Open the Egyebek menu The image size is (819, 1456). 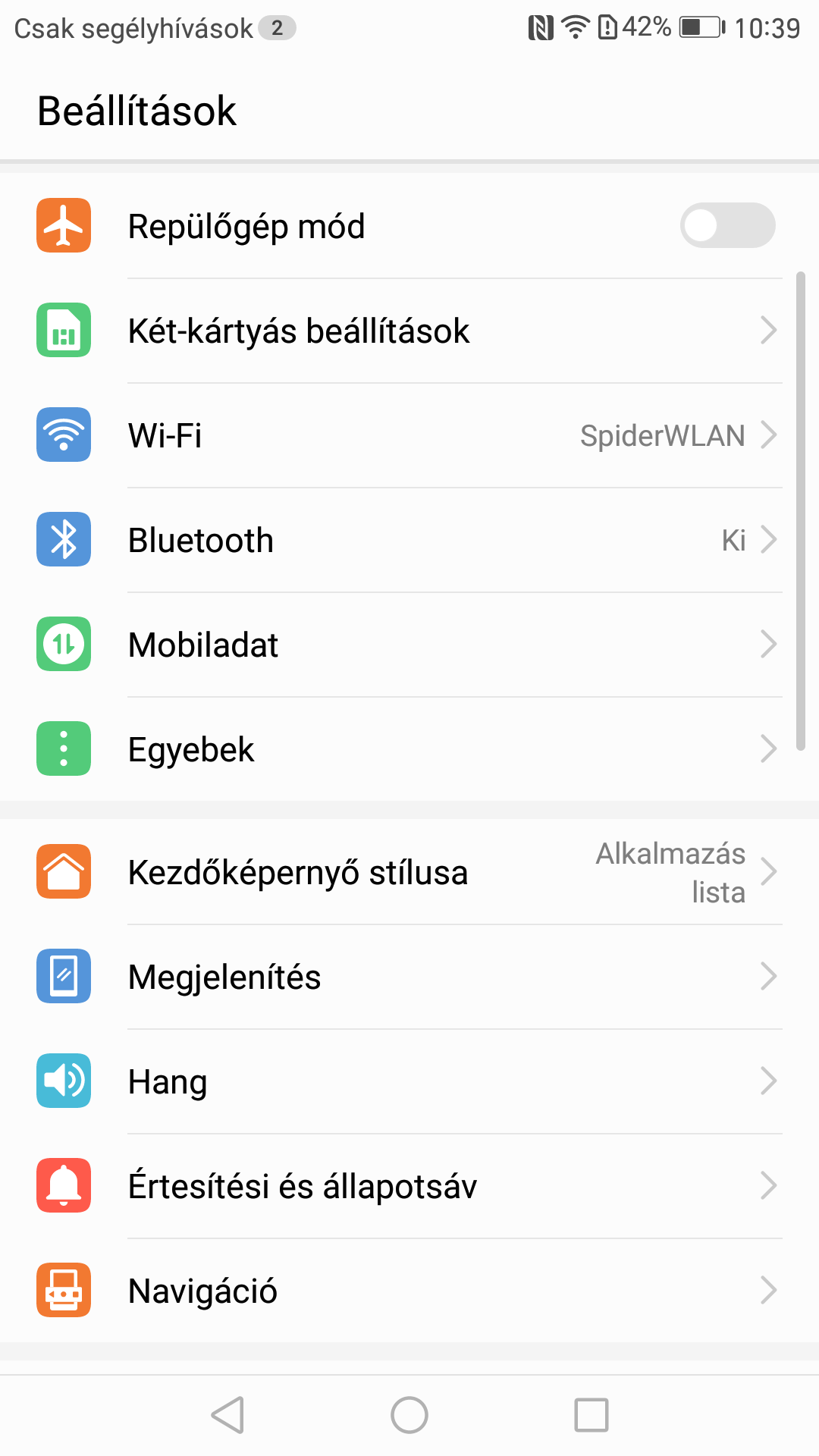[x=409, y=749]
